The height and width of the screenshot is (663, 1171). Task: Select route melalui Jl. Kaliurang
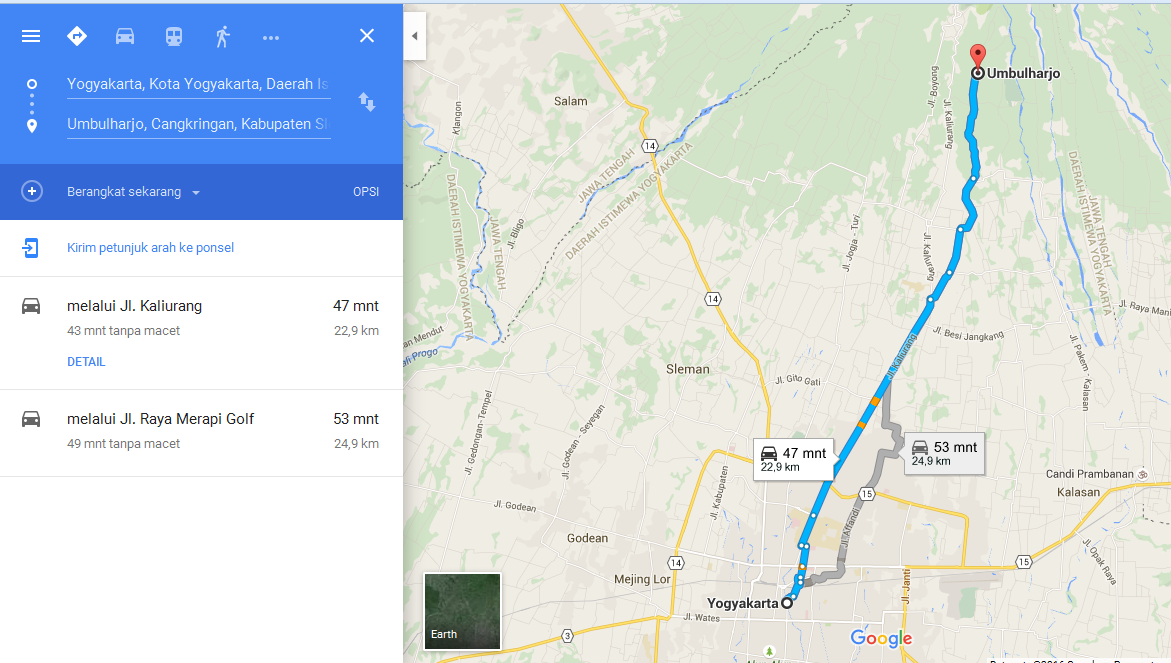pos(202,333)
